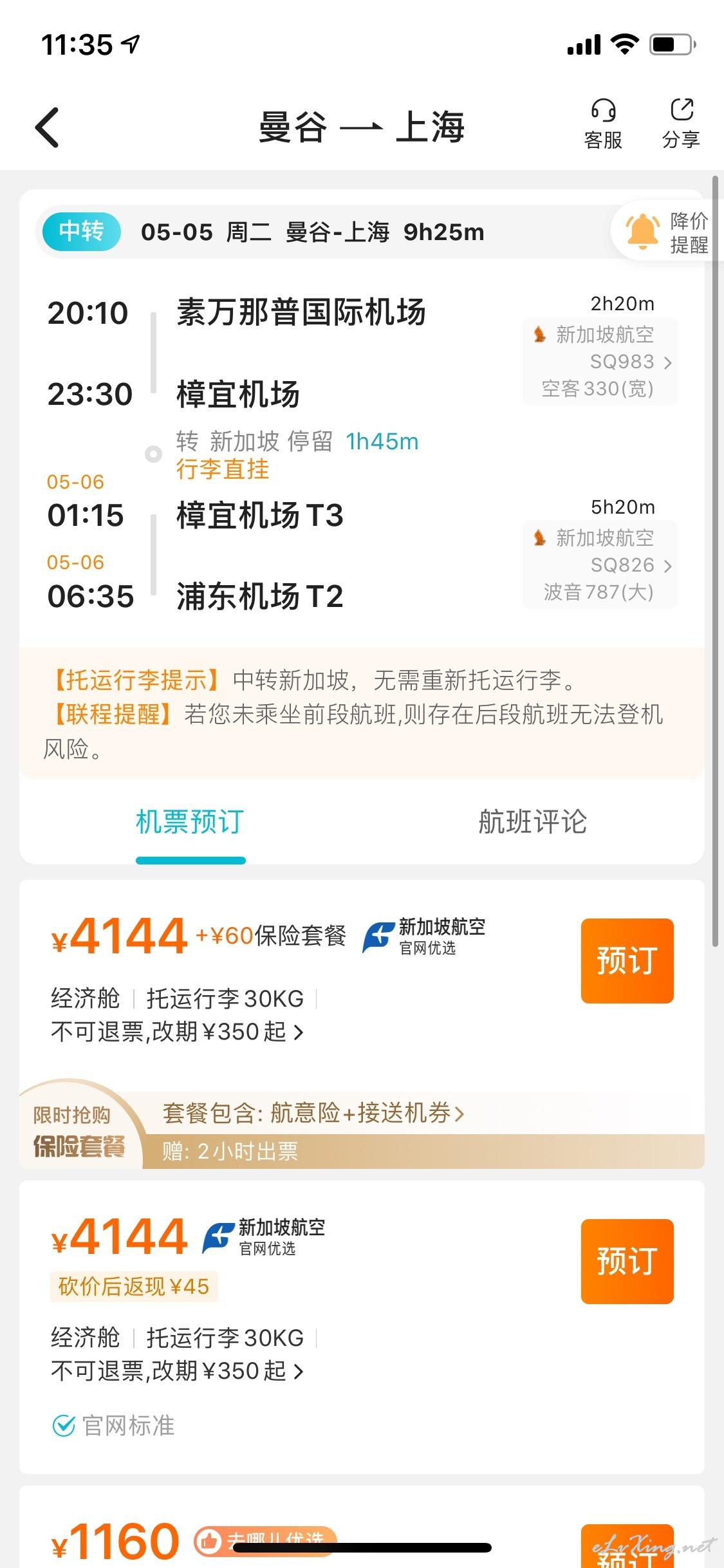Book the ¥1160 fare
This screenshot has width=724, height=1568.
[x=627, y=1546]
